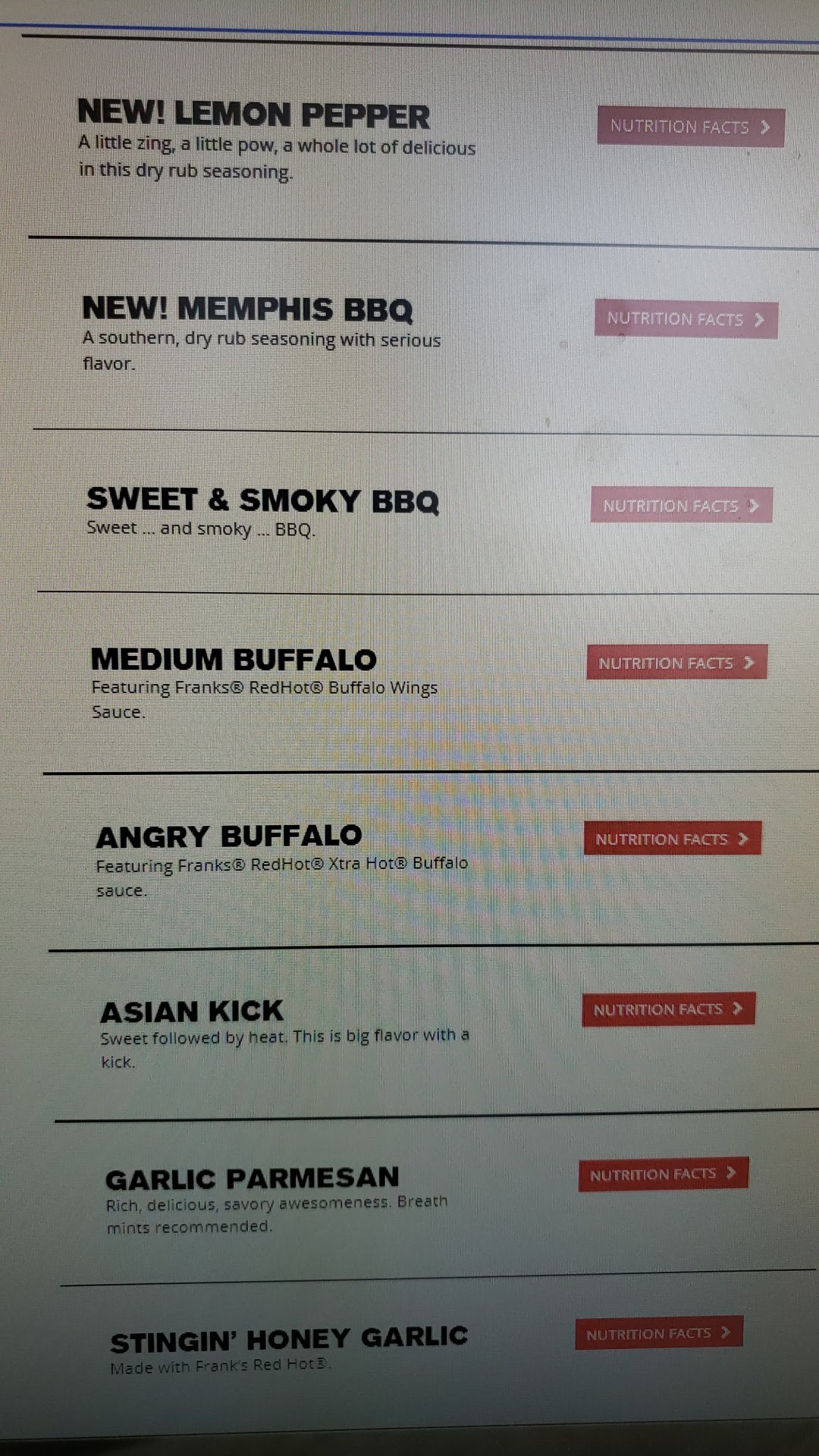Tap Nutrition Facts for Sweet & Smoky BBQ
This screenshot has width=819, height=1456.
point(681,505)
